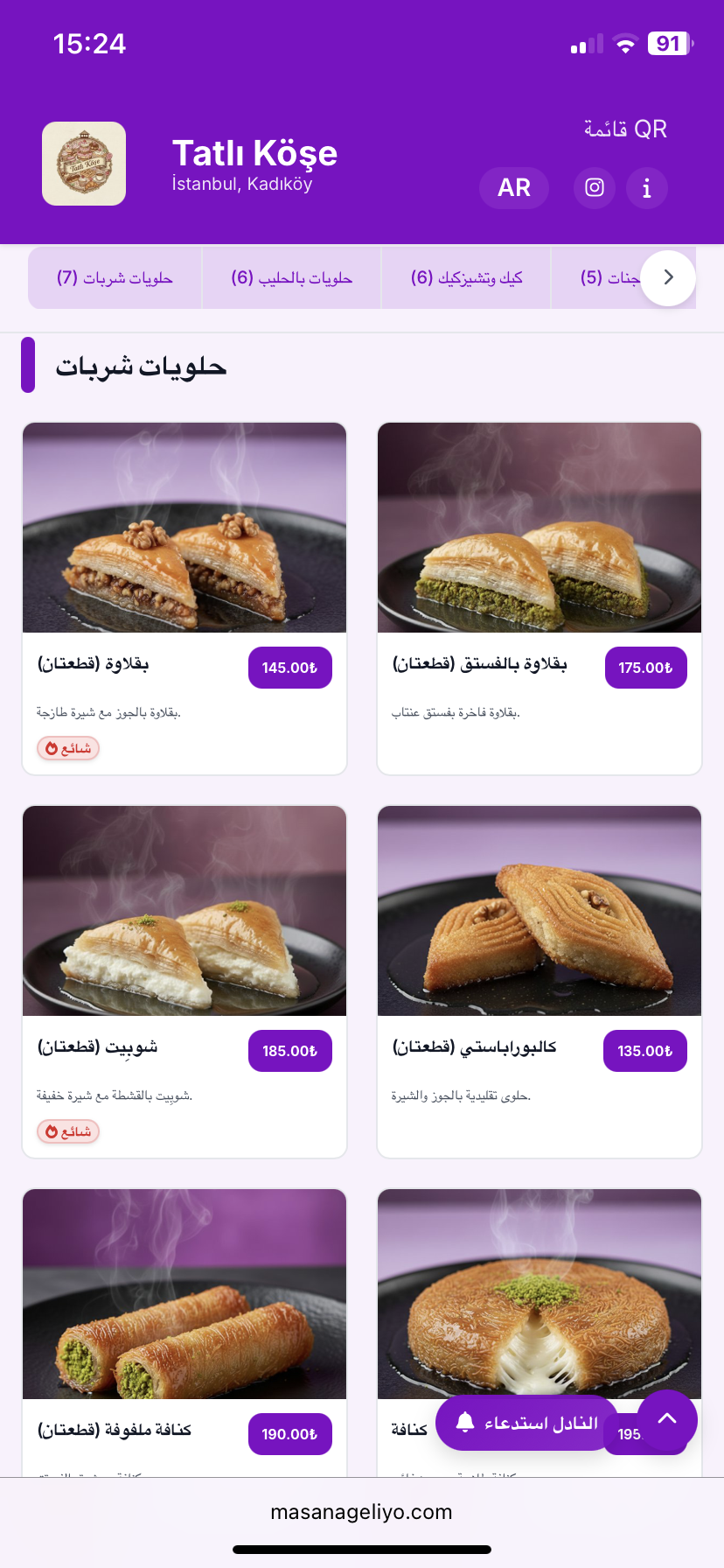
Task: View the شوبيت (قطعتان) dessert card
Action: pyautogui.click(x=184, y=982)
